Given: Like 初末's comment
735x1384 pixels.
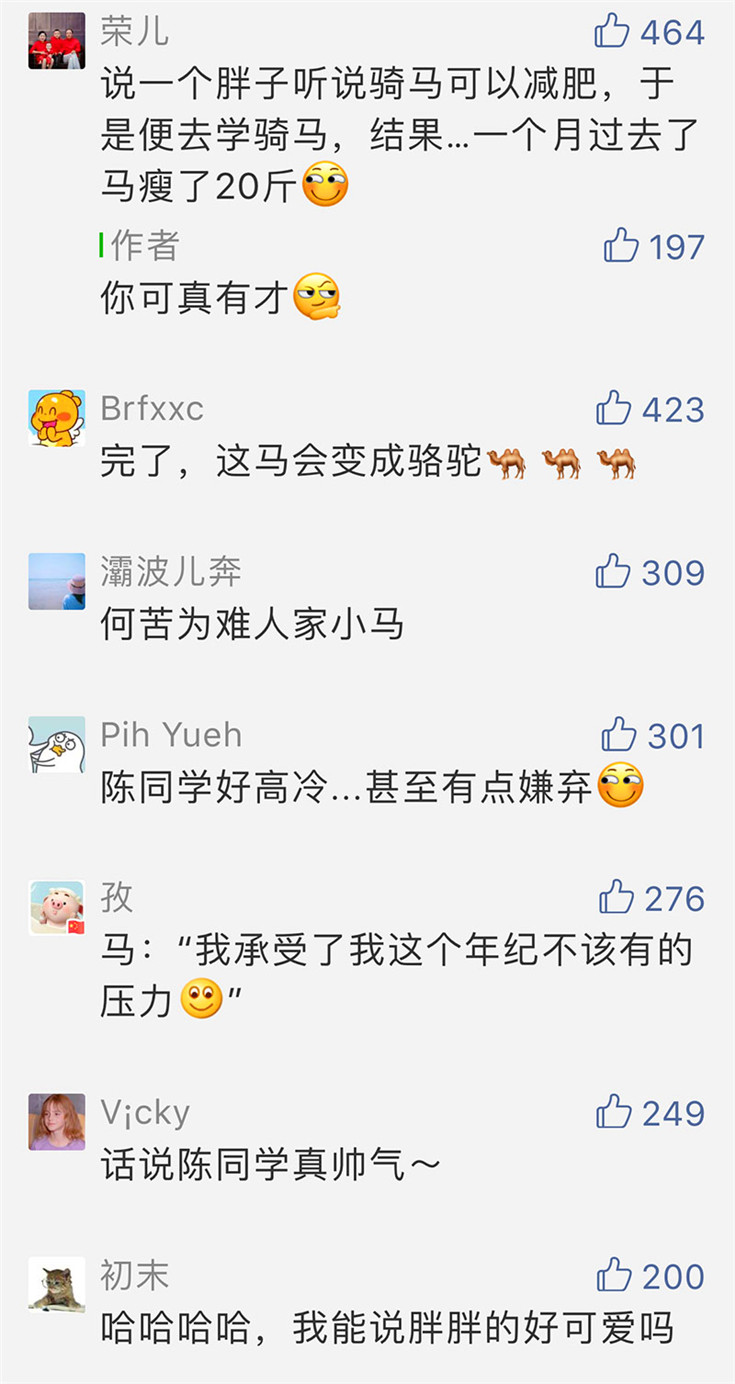Looking at the screenshot, I should (x=614, y=1275).
